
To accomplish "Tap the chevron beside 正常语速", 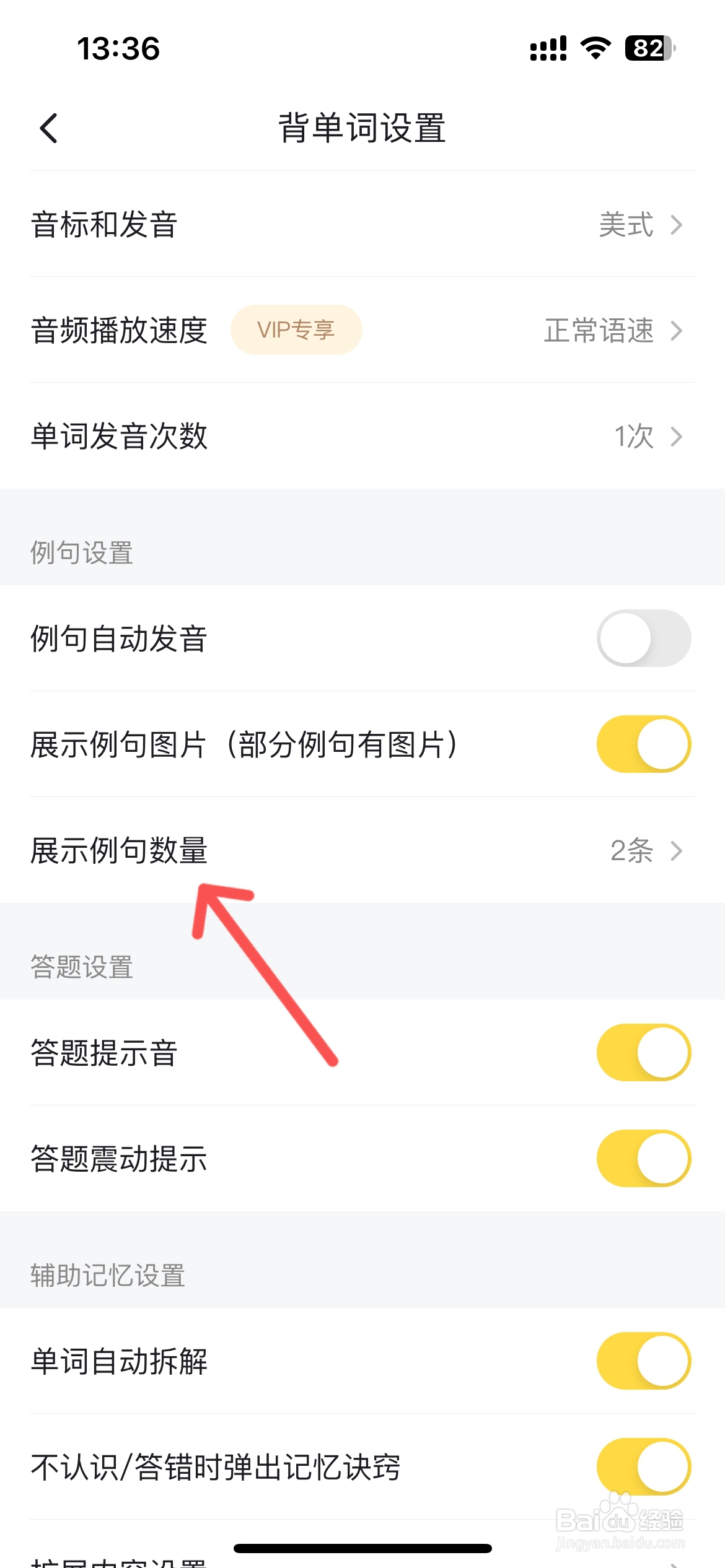I will [x=677, y=331].
